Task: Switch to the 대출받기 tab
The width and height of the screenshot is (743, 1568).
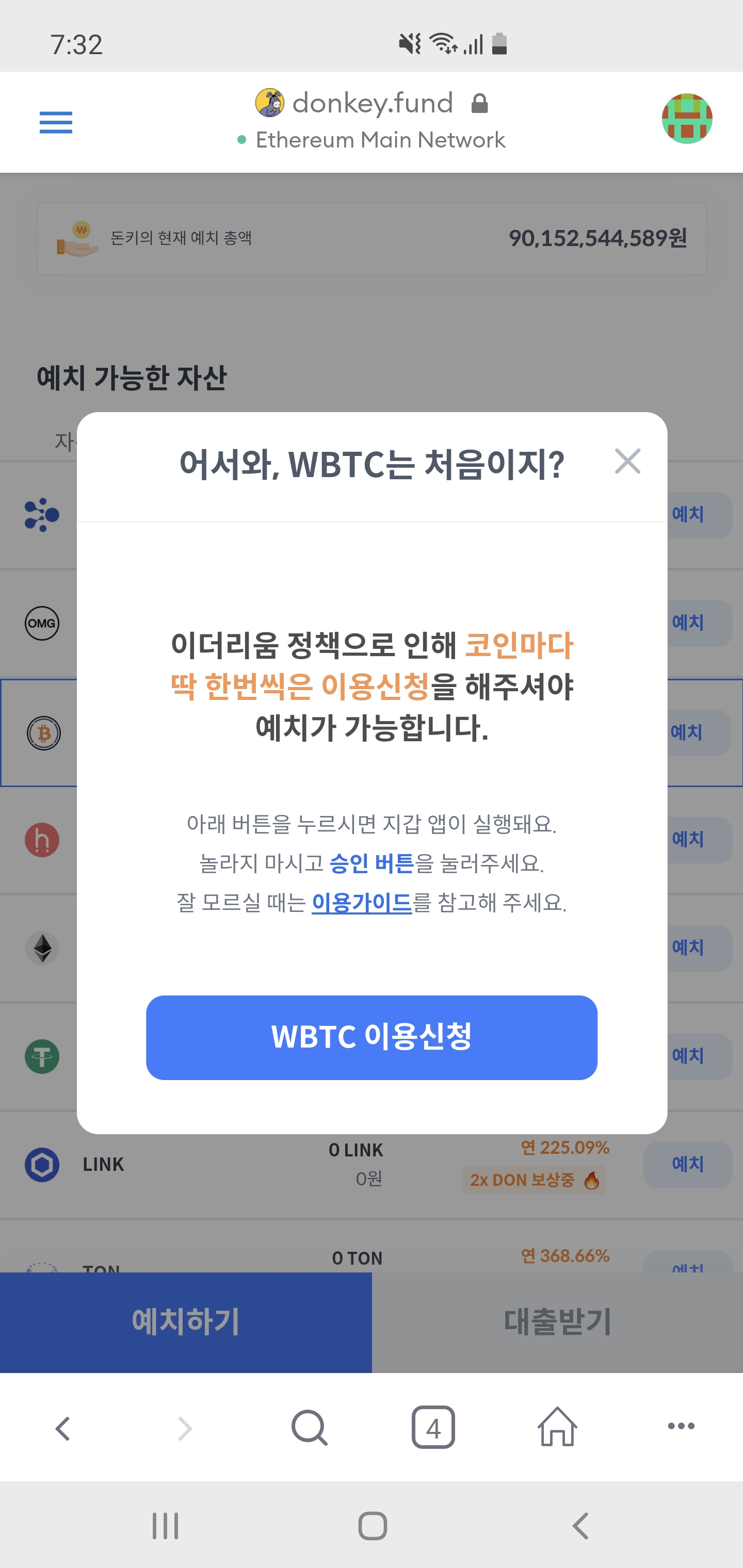Action: click(557, 1322)
